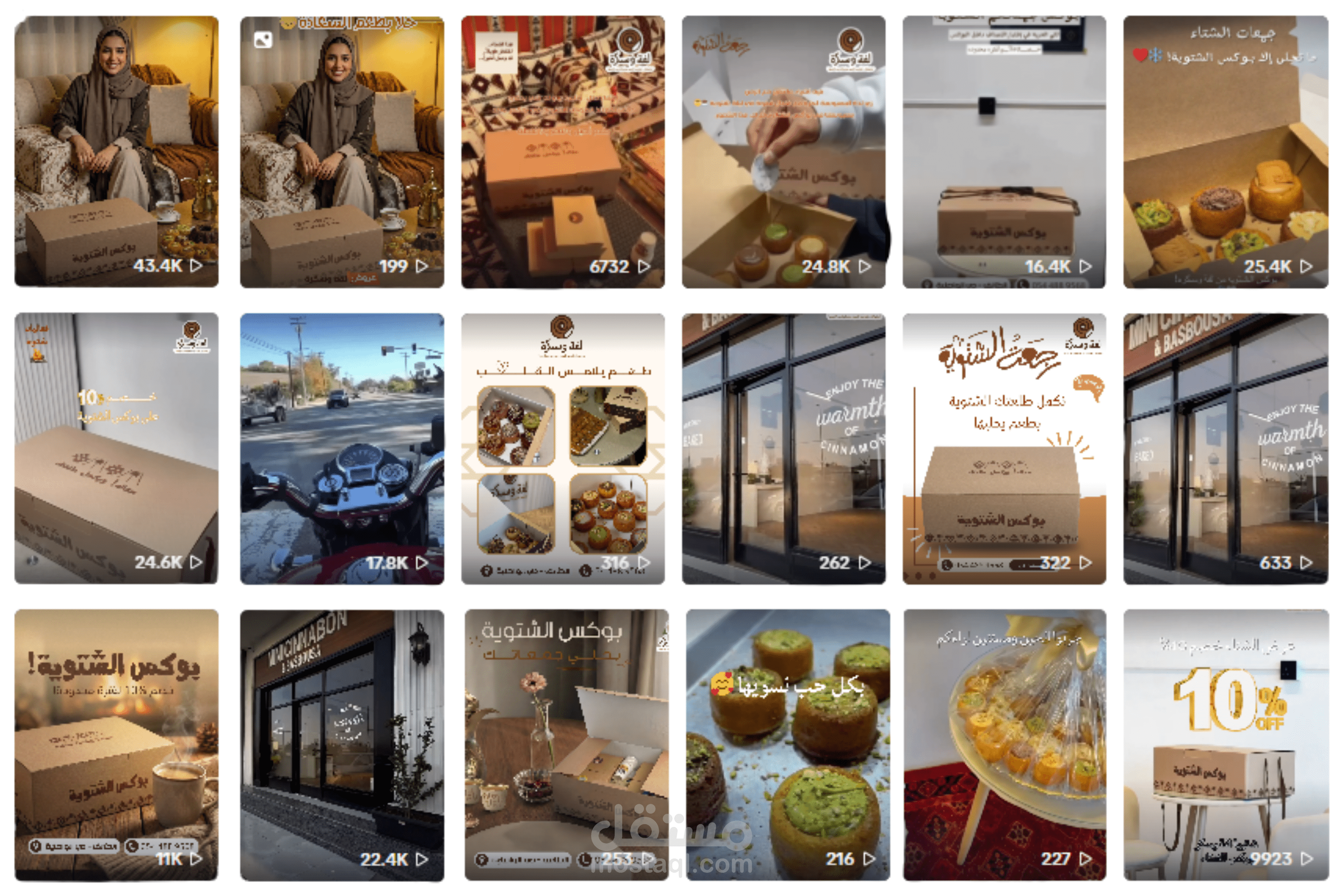Open the flower vase video with 253 views
This screenshot has width=1344, height=896.
click(x=566, y=745)
